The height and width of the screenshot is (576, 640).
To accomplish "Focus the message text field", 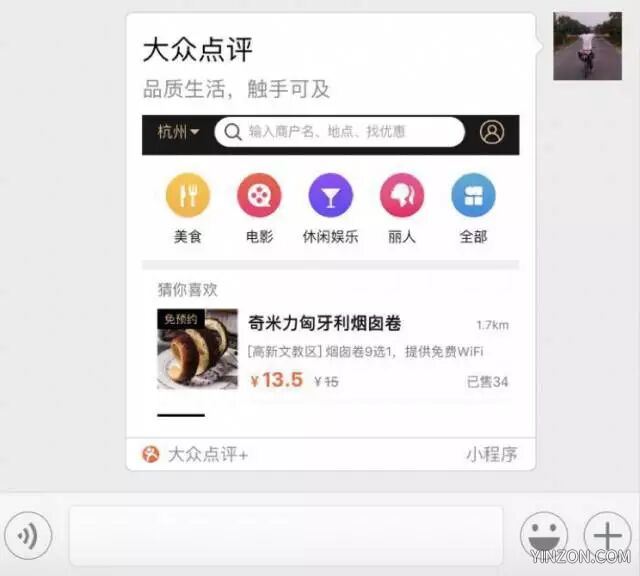I will (x=285, y=536).
